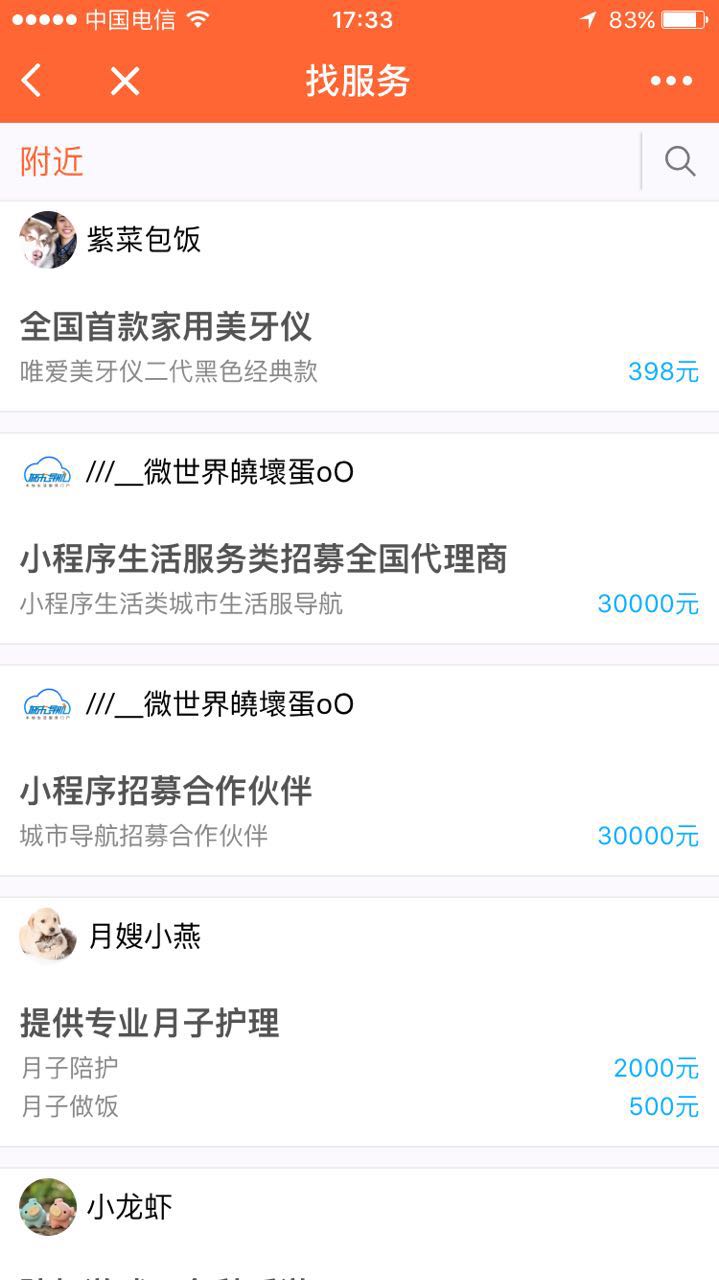
Task: Open the search magnifier icon
Action: [680, 161]
